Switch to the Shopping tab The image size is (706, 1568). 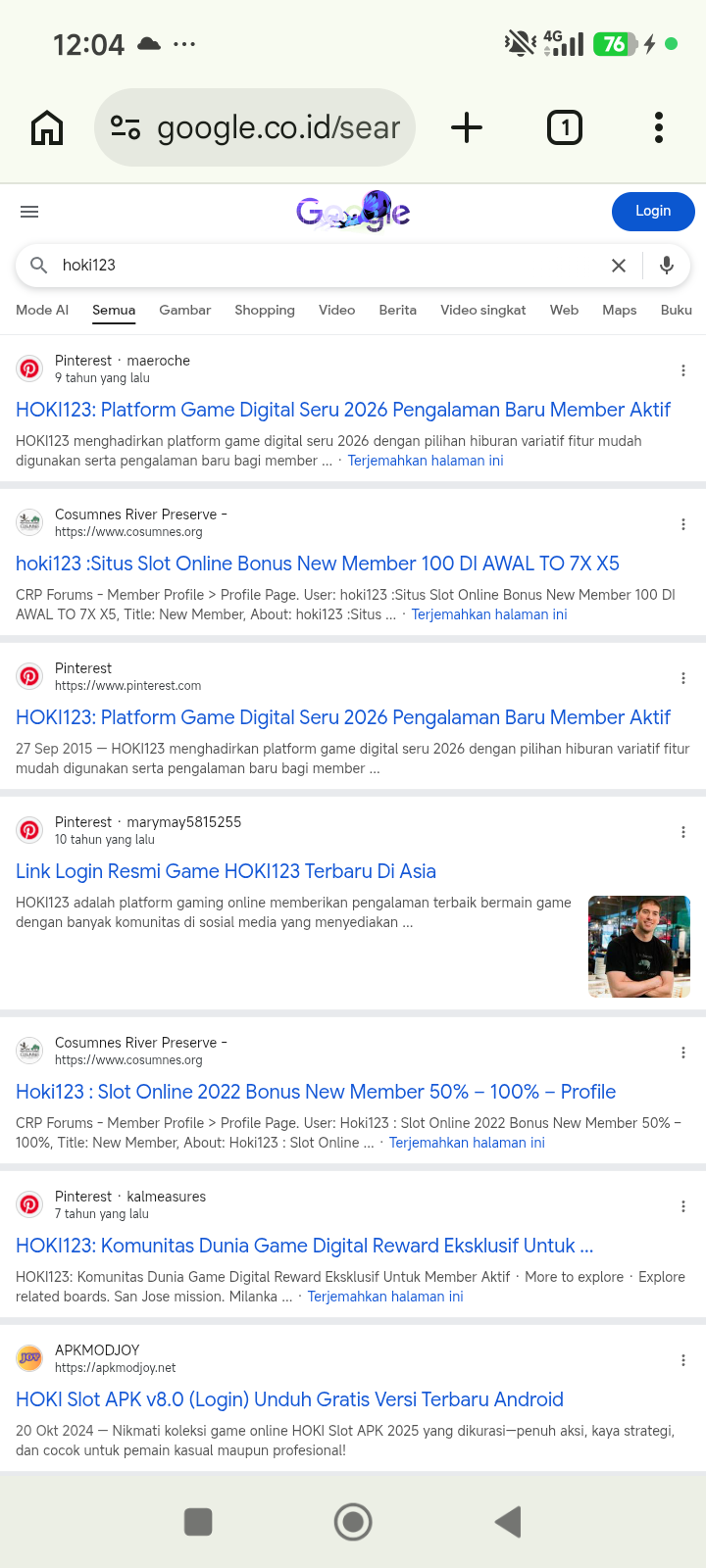tap(265, 310)
